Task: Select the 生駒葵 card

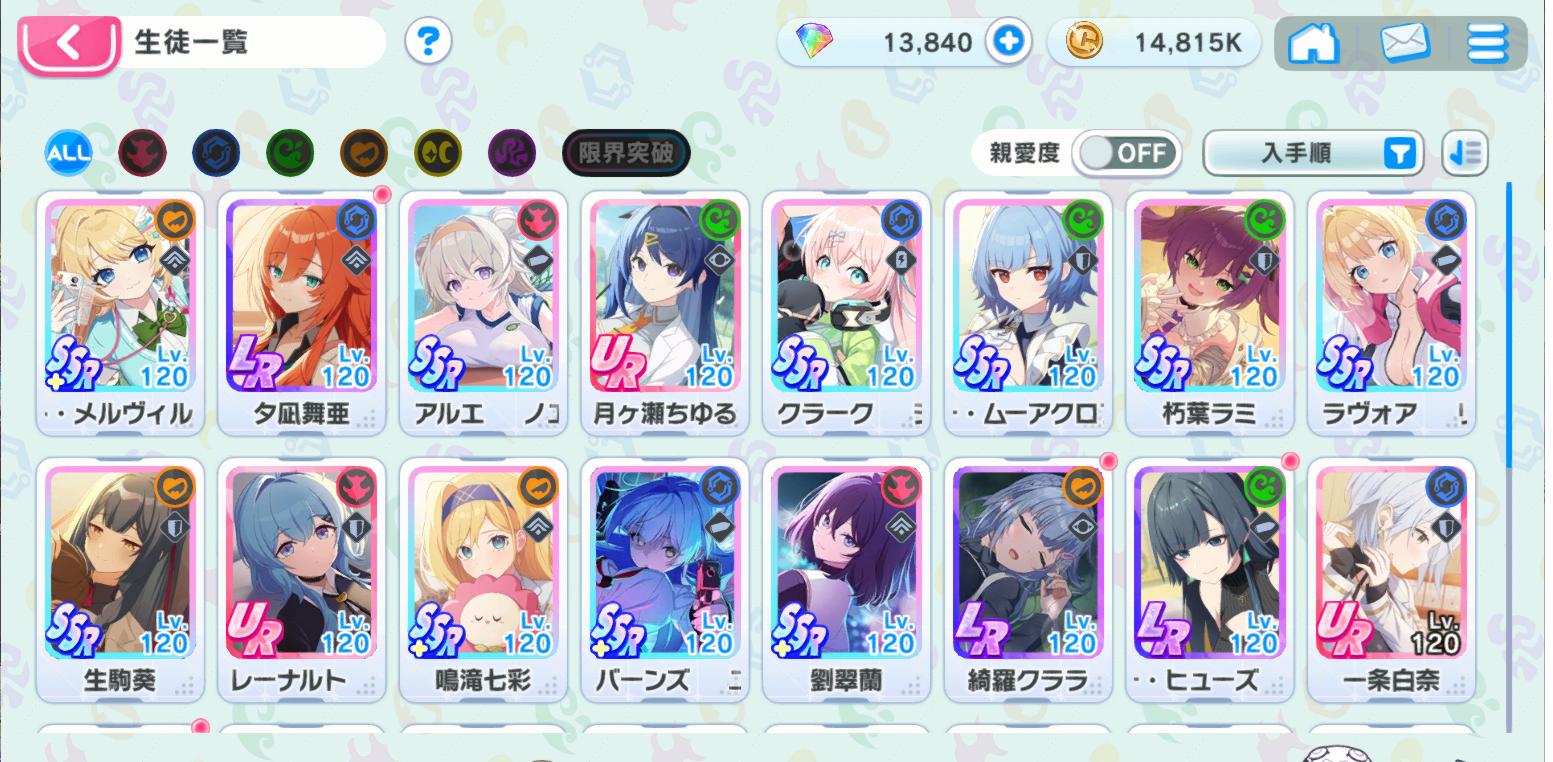Action: [x=120, y=578]
